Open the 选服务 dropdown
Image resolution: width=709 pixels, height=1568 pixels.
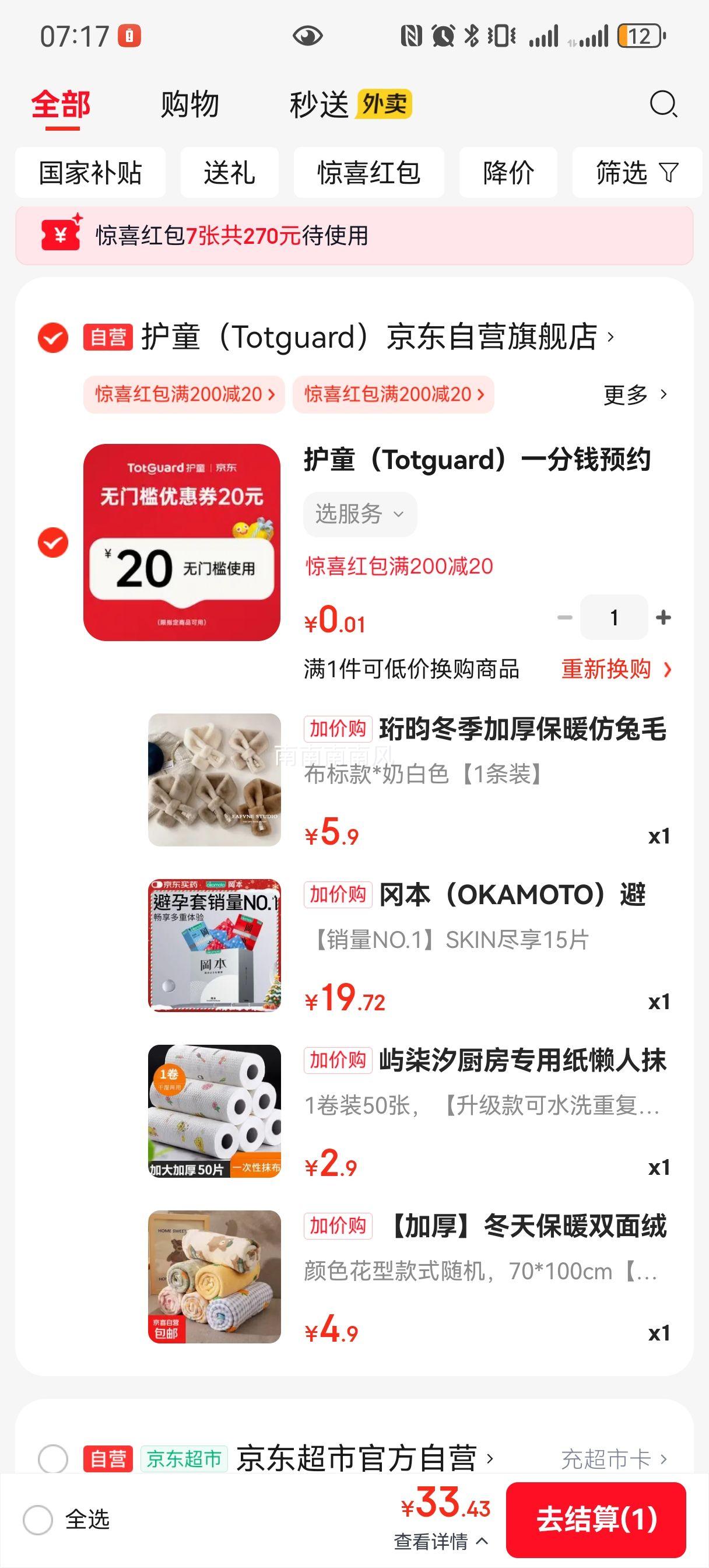(359, 514)
